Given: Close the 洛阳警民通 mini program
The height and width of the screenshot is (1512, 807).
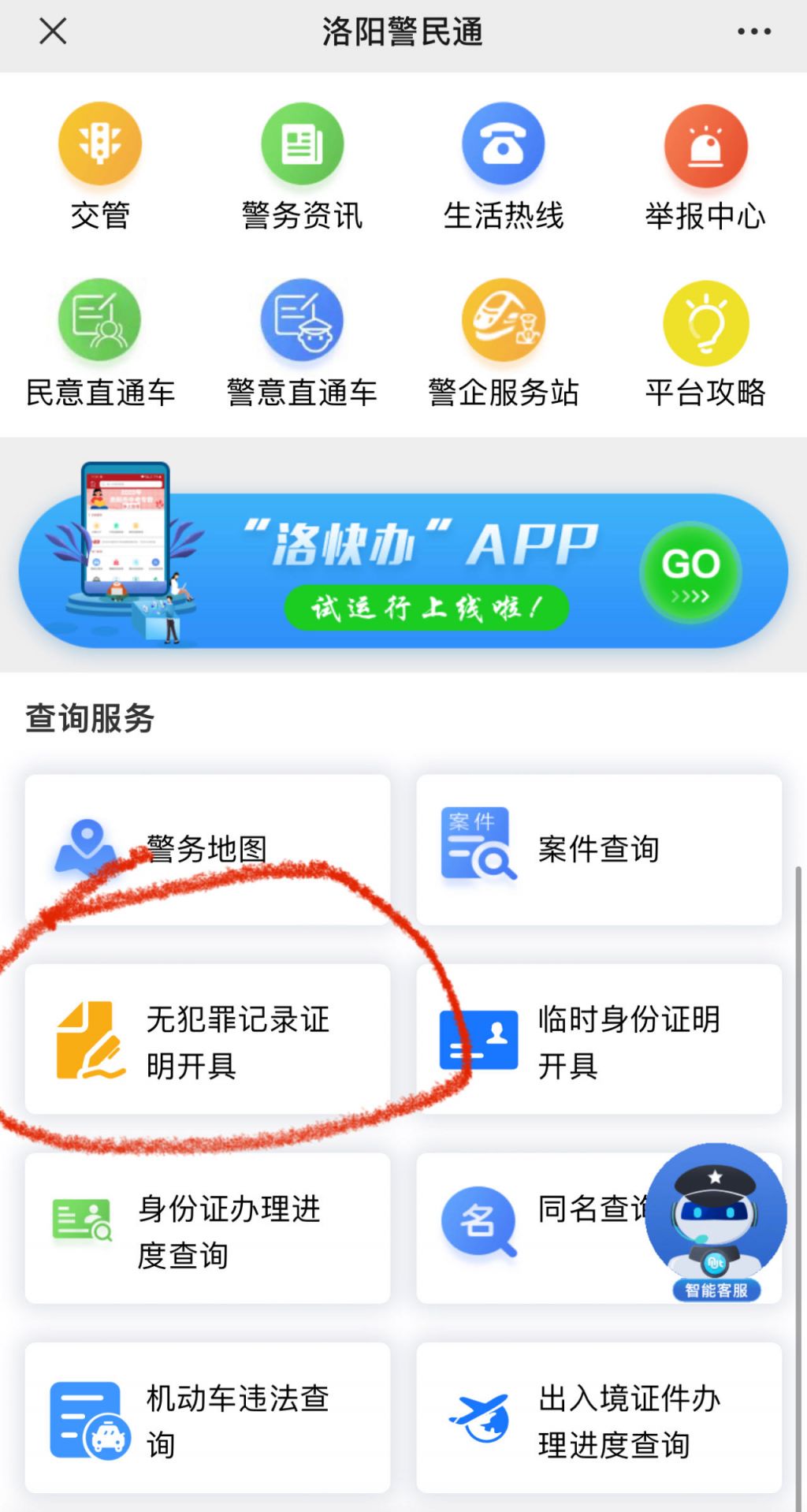Looking at the screenshot, I should [x=53, y=32].
